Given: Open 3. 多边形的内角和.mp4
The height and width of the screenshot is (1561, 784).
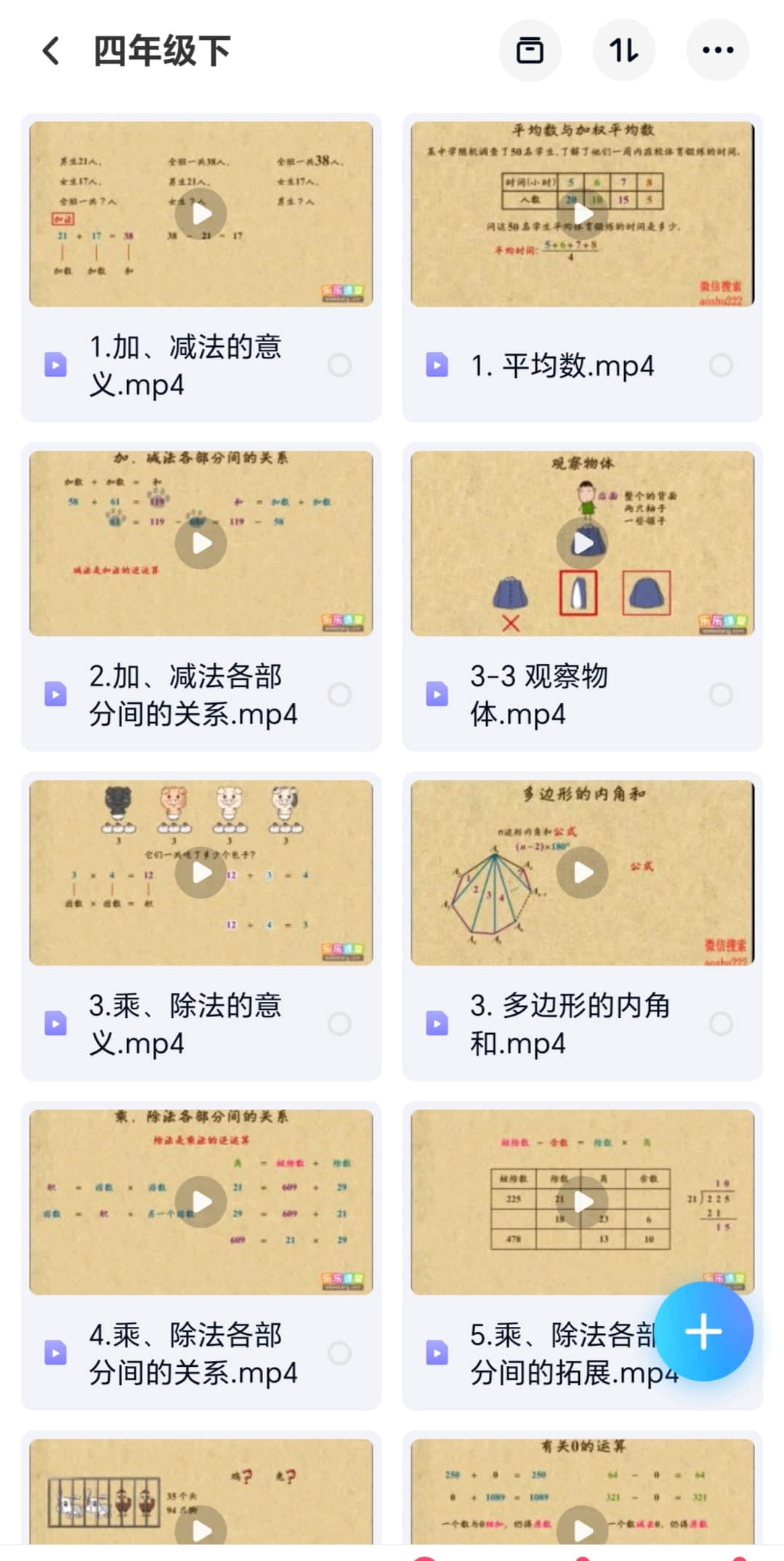Looking at the screenshot, I should [x=582, y=872].
